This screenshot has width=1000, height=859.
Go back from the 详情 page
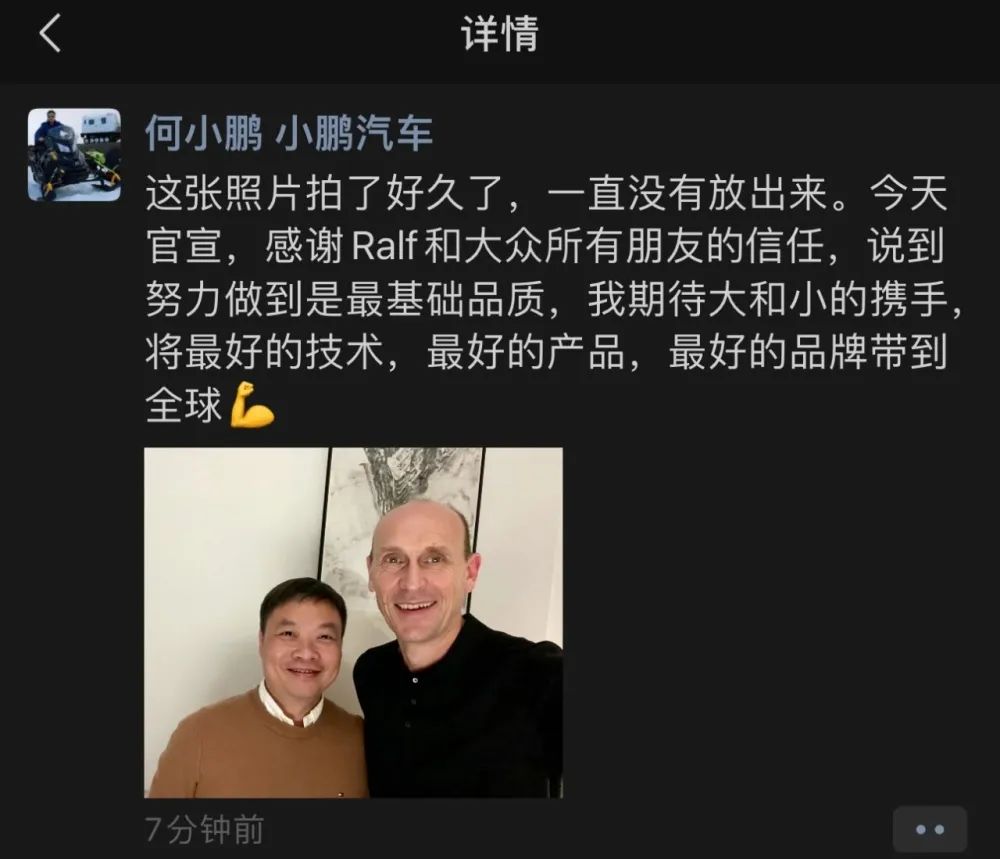pyautogui.click(x=50, y=34)
